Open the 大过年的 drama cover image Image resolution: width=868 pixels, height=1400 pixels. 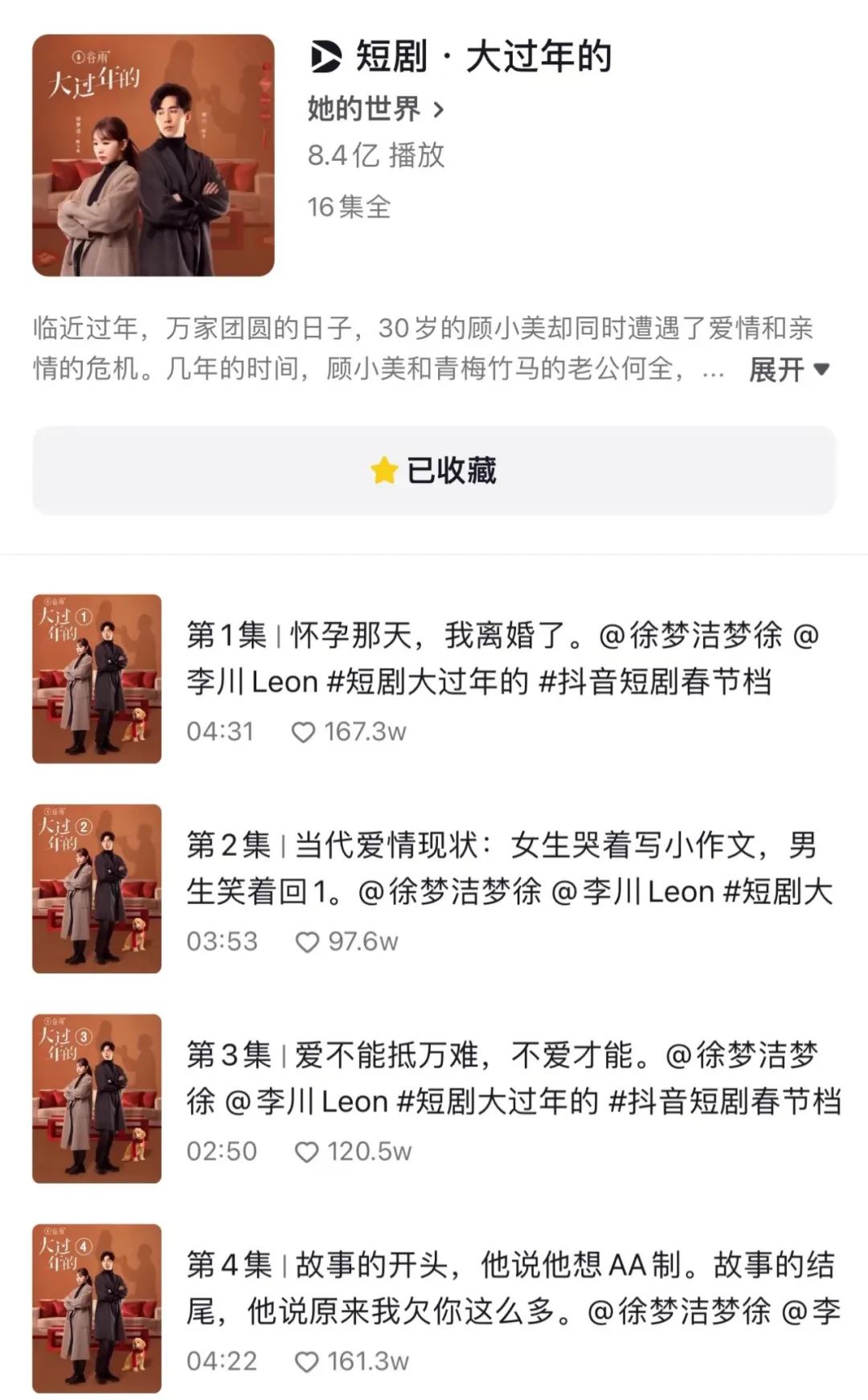154,155
